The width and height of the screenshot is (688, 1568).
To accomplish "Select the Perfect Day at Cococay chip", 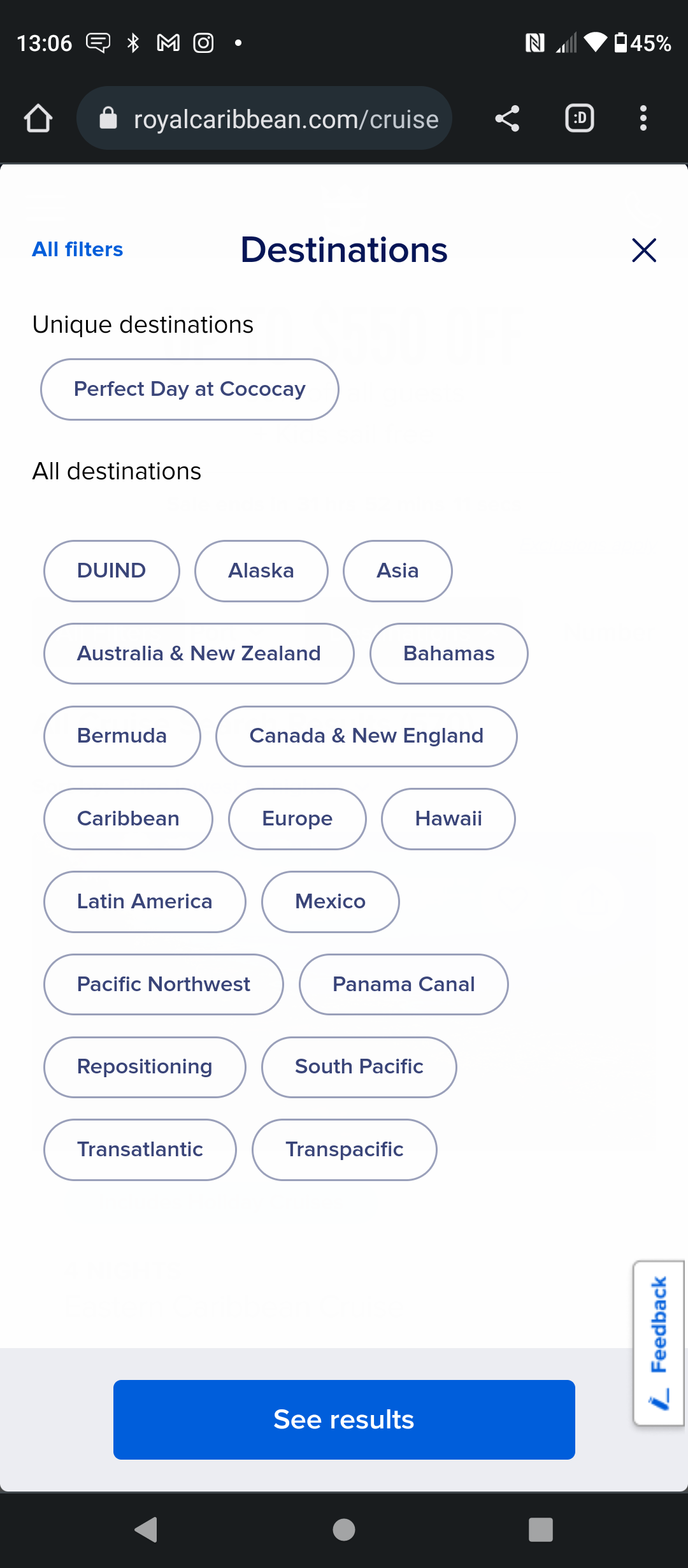I will pyautogui.click(x=190, y=389).
